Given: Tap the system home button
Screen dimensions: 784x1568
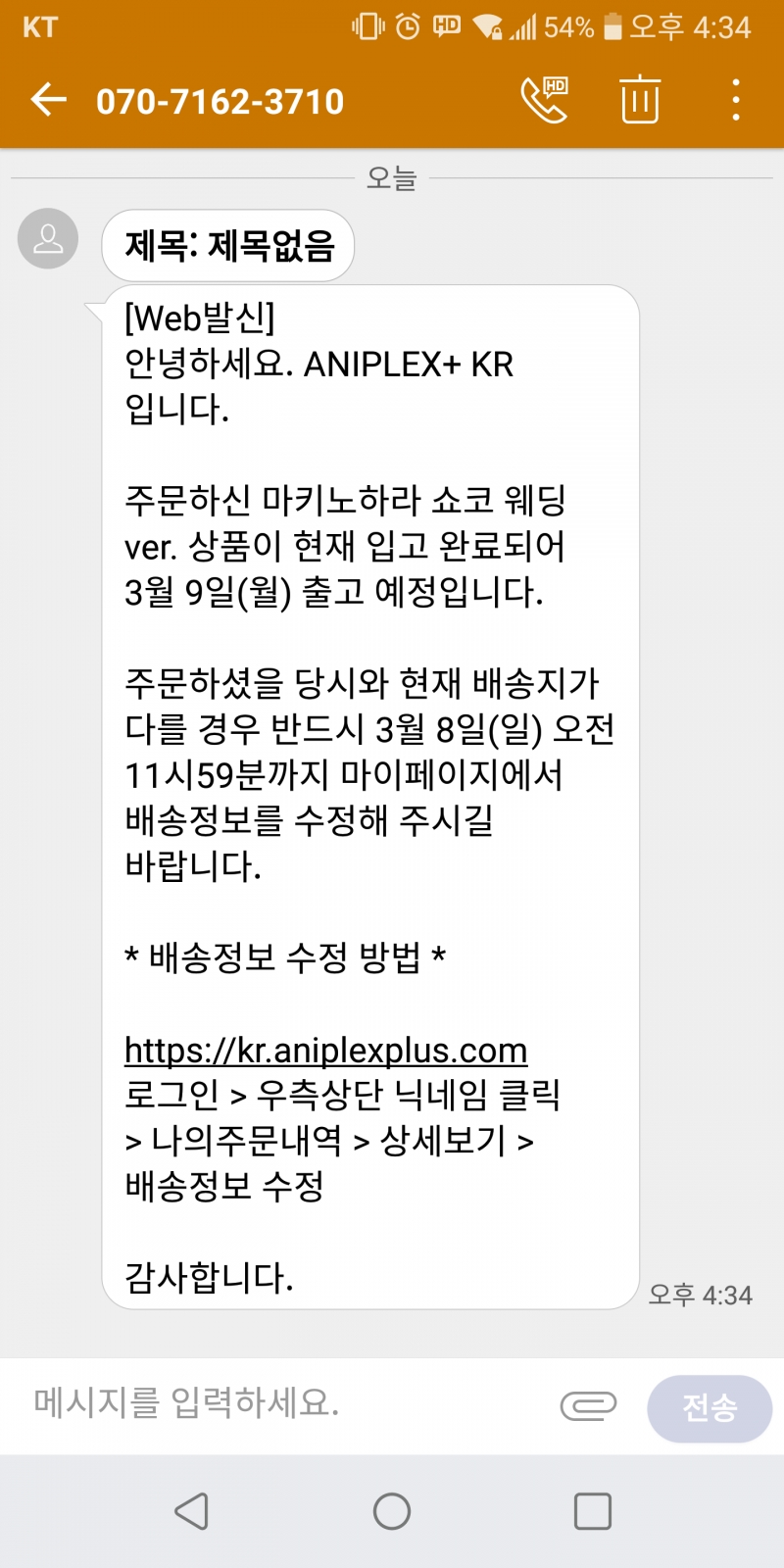Looking at the screenshot, I should click(x=392, y=1511).
